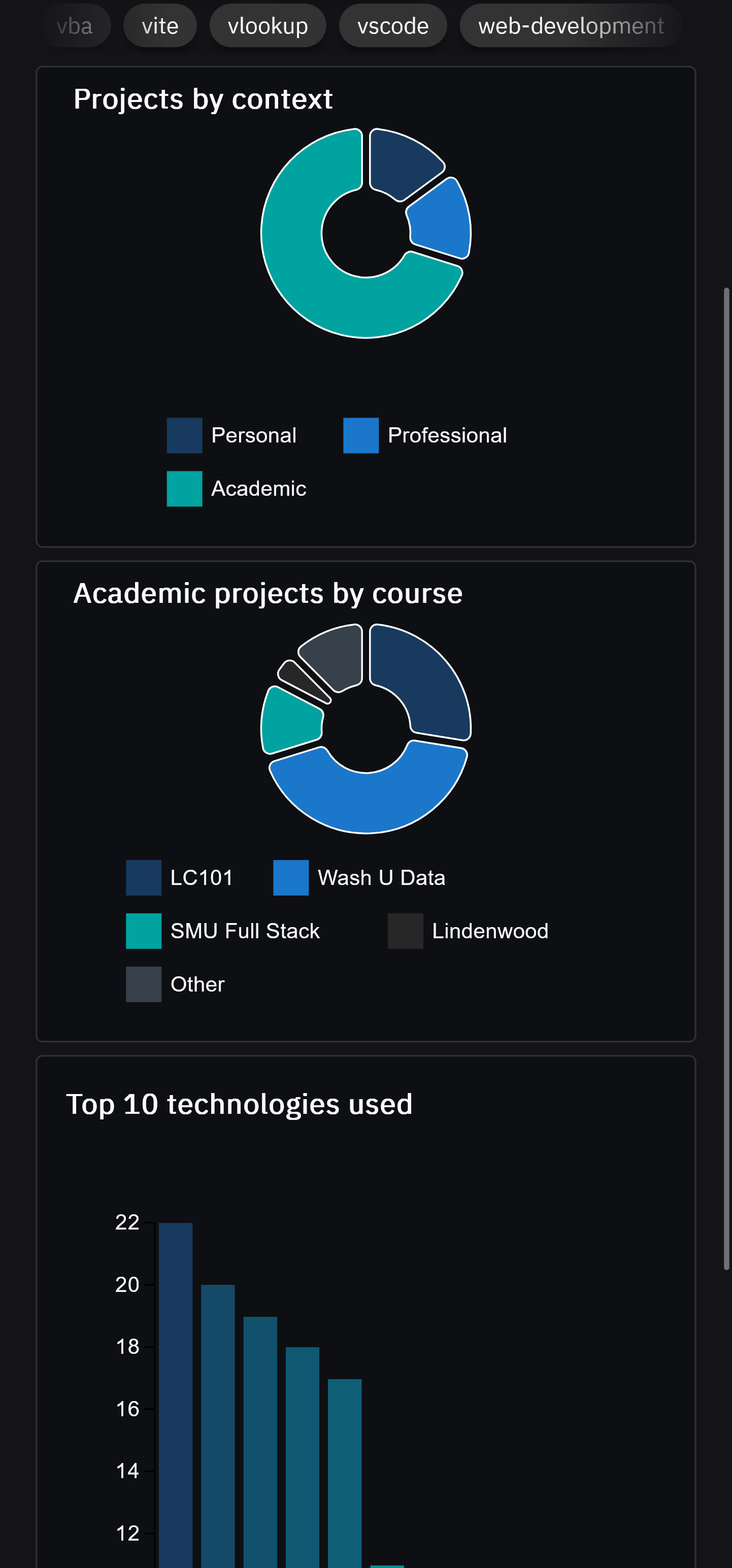
Task: Filter projects by the vite tag
Action: click(159, 26)
